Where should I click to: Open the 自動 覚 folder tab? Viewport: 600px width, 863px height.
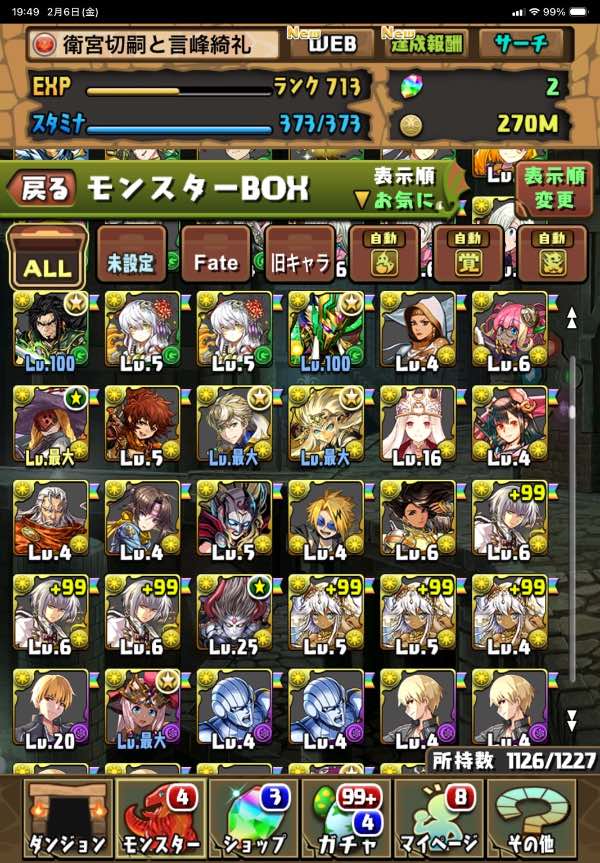(x=468, y=256)
